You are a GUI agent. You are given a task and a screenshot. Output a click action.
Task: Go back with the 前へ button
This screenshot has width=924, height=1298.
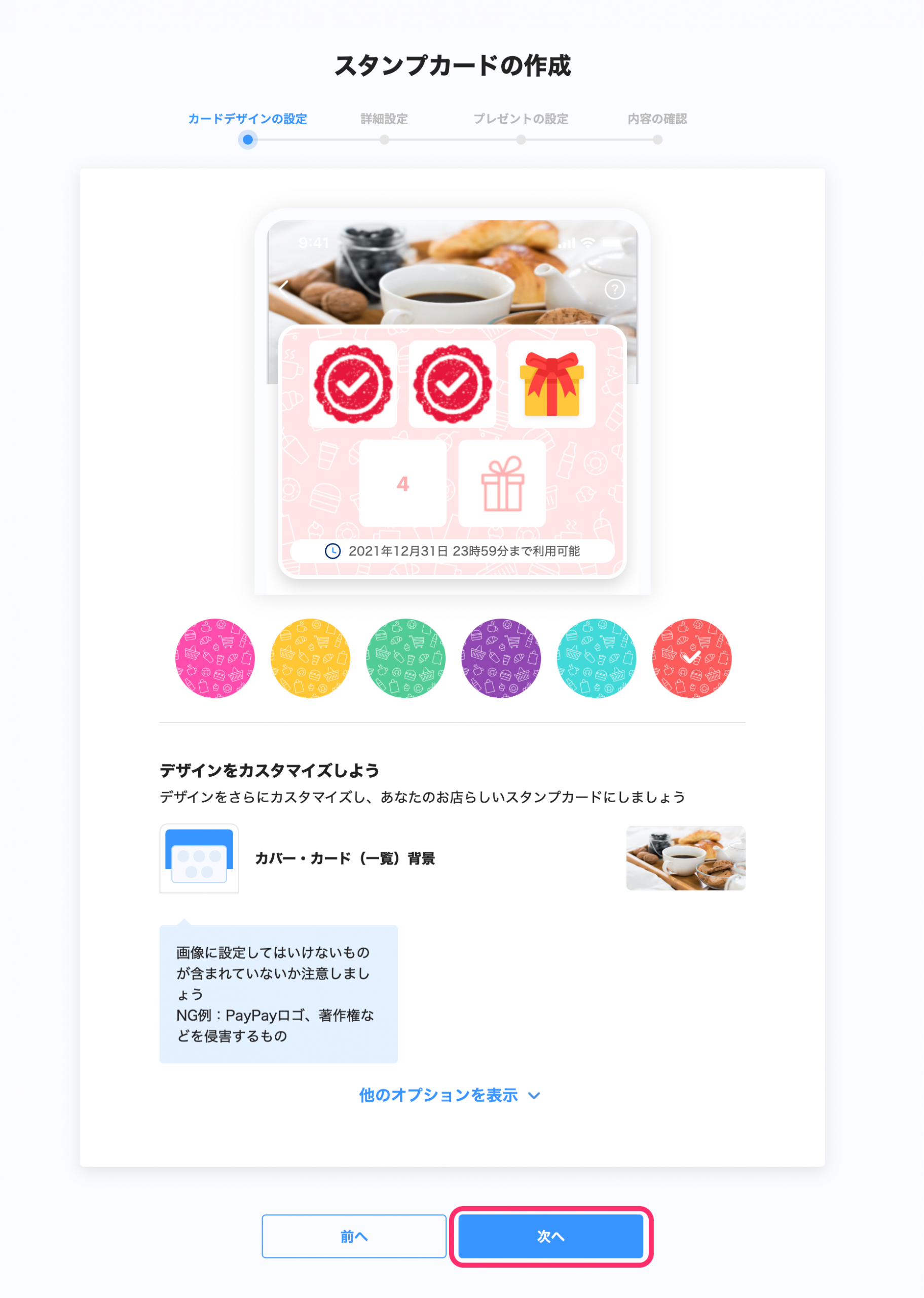[353, 1236]
